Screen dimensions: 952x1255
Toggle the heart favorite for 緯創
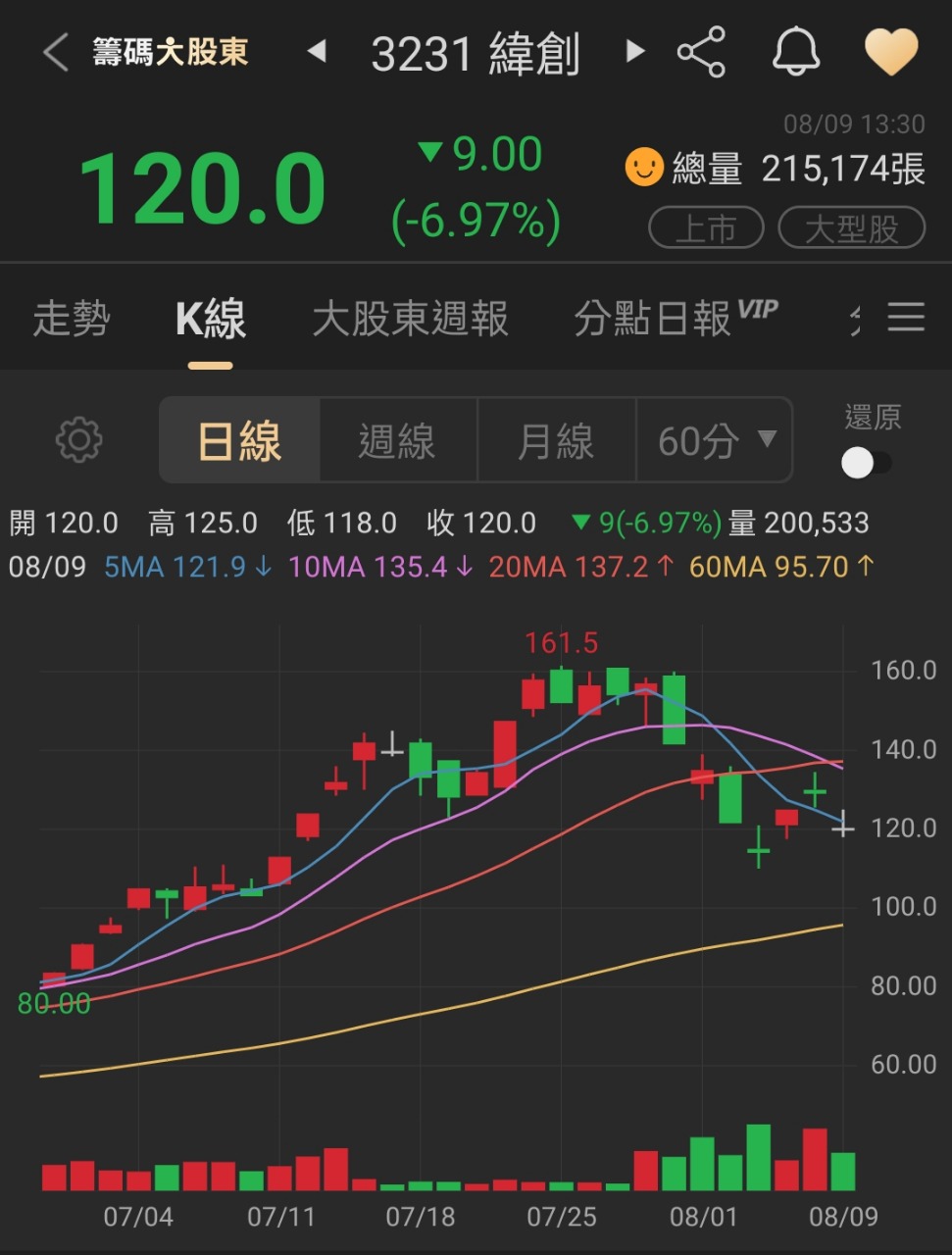click(890, 52)
